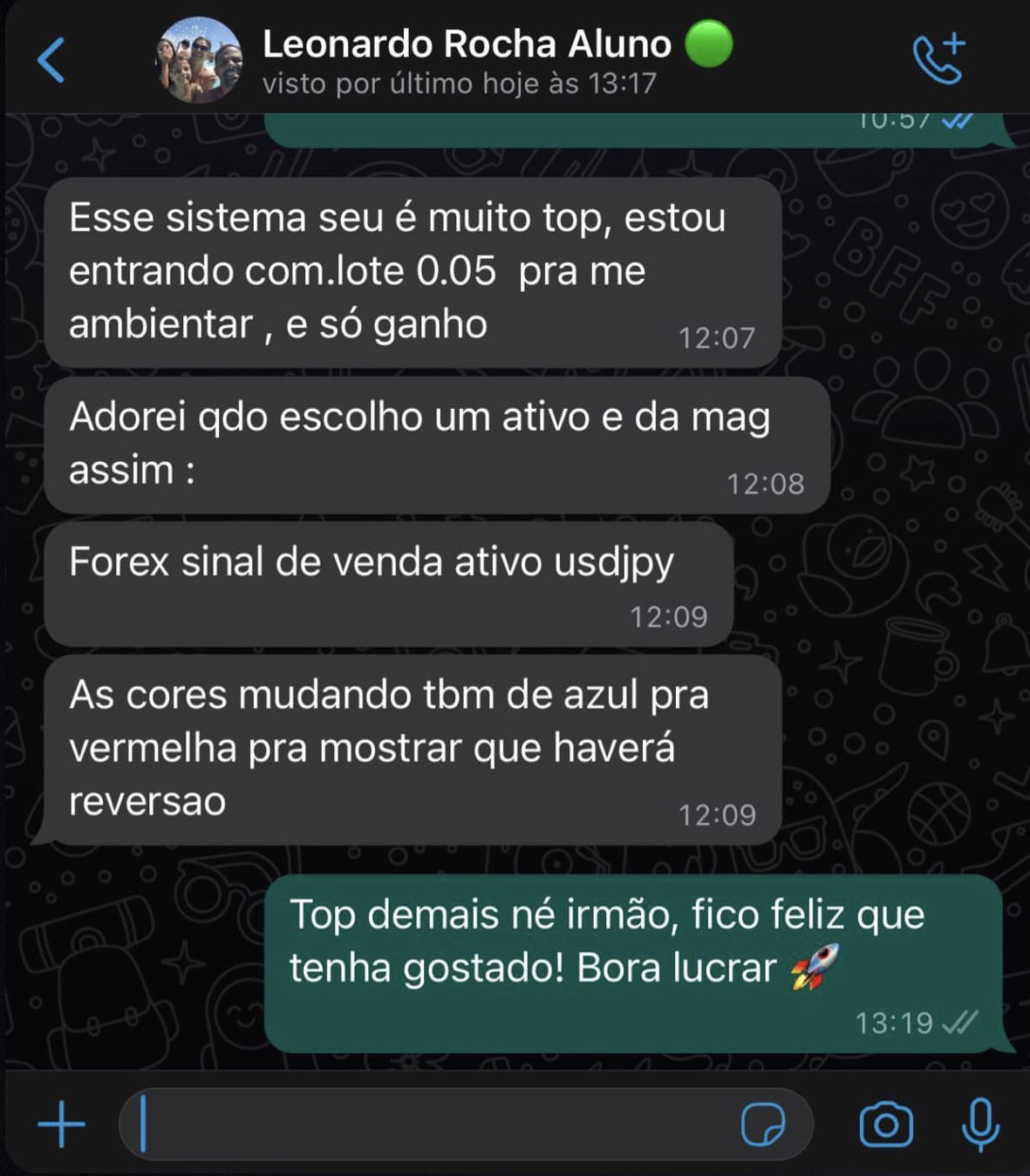Open the sticker picker
The image size is (1030, 1176).
(762, 1125)
